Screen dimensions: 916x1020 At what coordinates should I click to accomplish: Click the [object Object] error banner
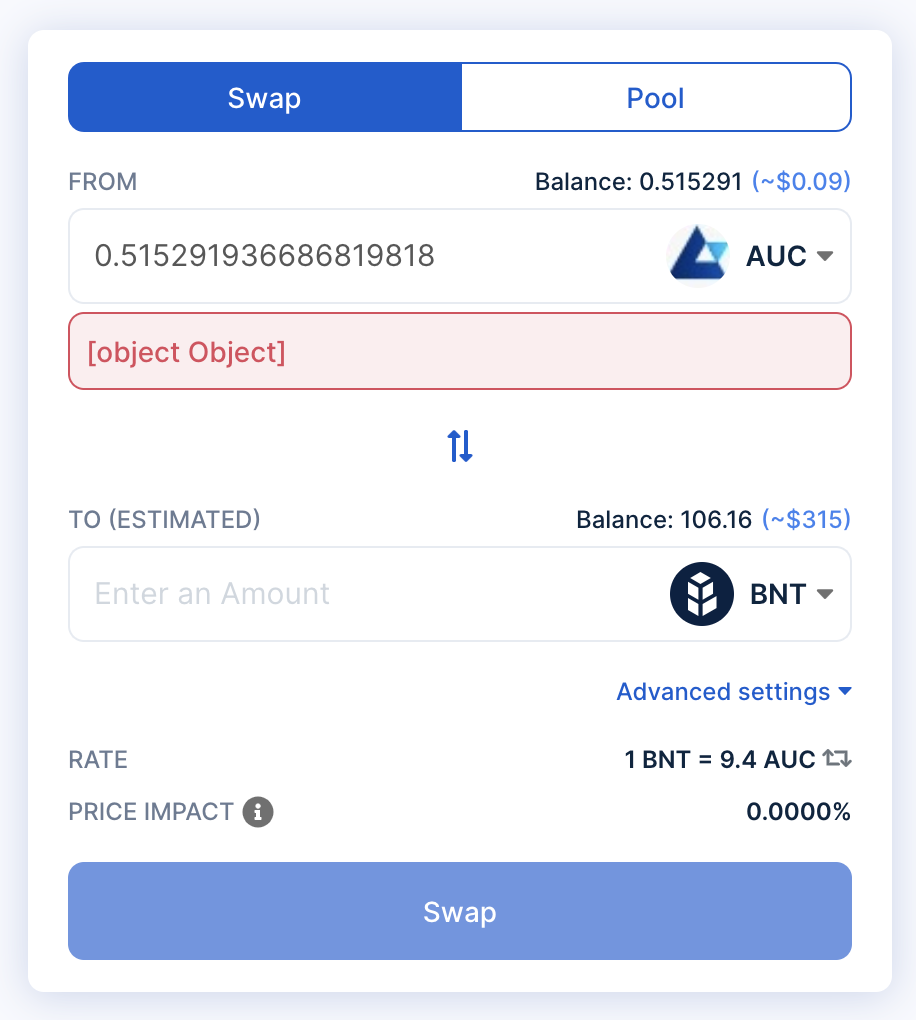point(459,351)
